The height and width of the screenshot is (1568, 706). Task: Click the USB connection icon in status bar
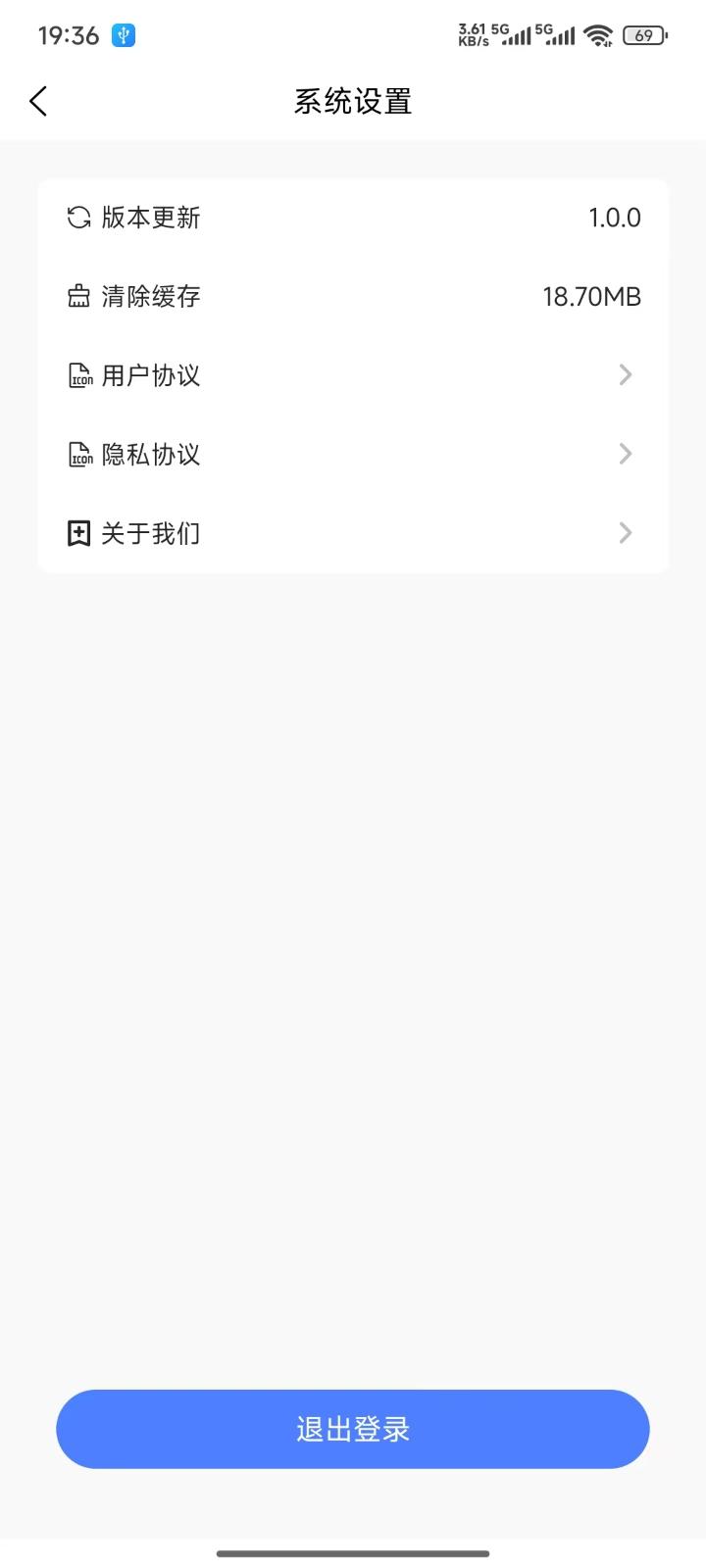pyautogui.click(x=122, y=35)
